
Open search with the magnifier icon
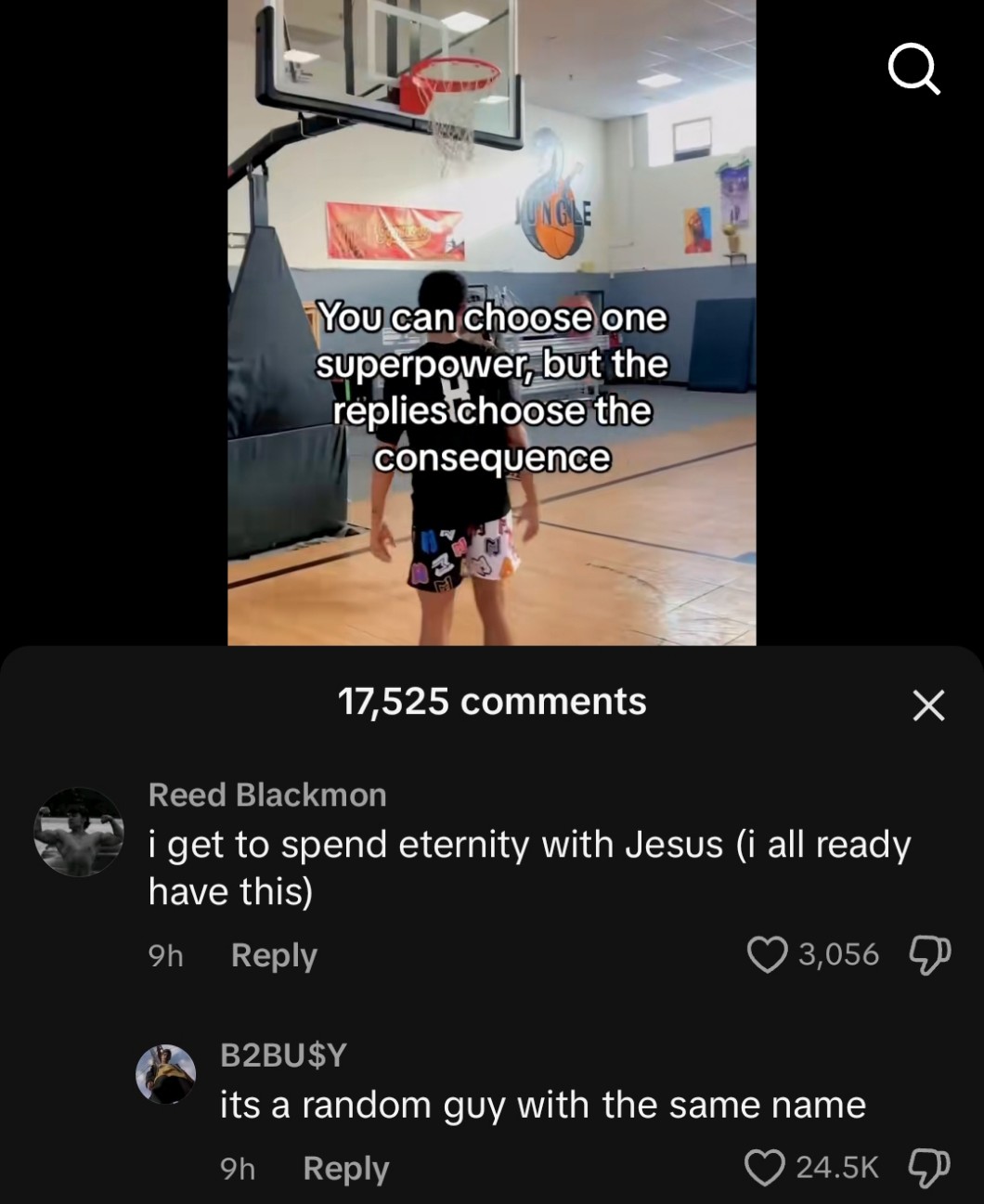[914, 71]
